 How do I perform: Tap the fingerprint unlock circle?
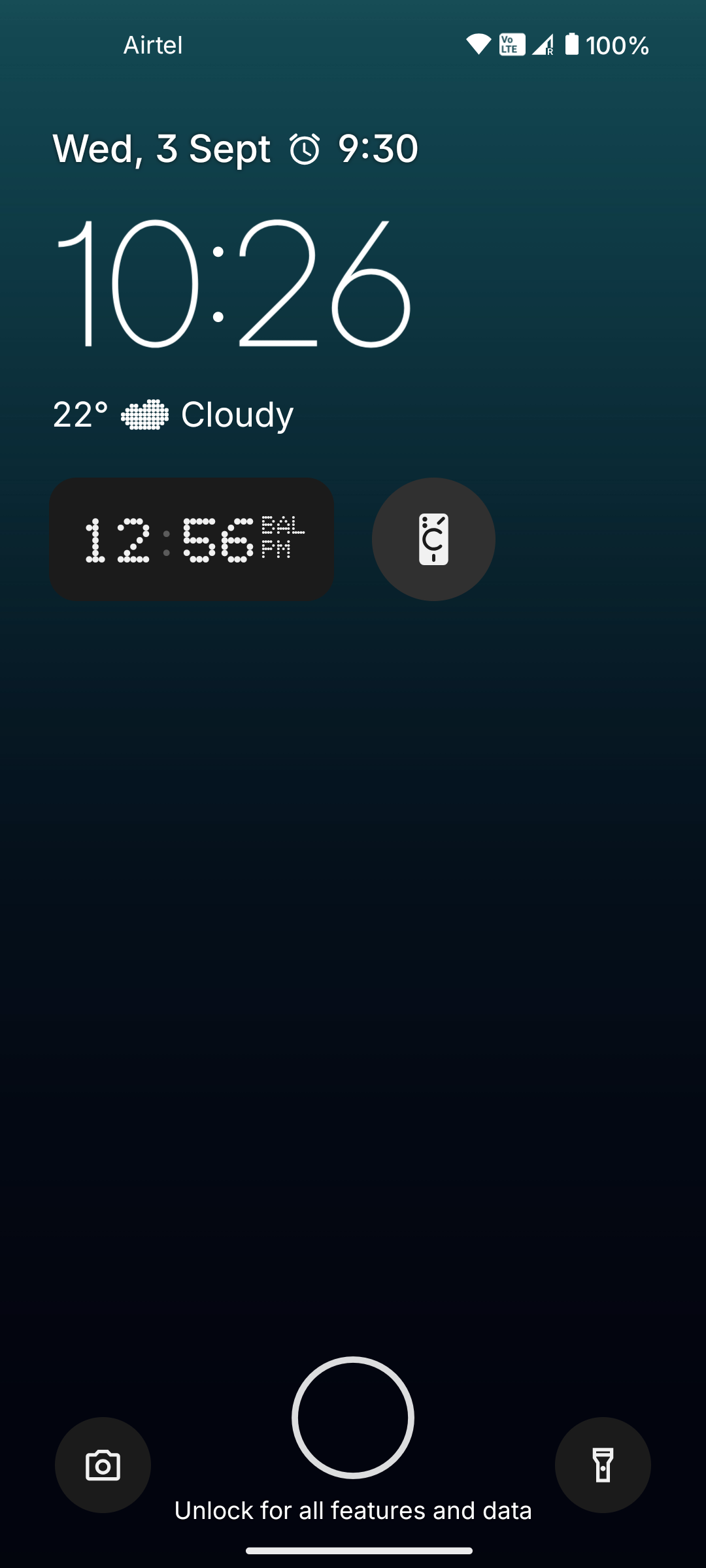(353, 1417)
